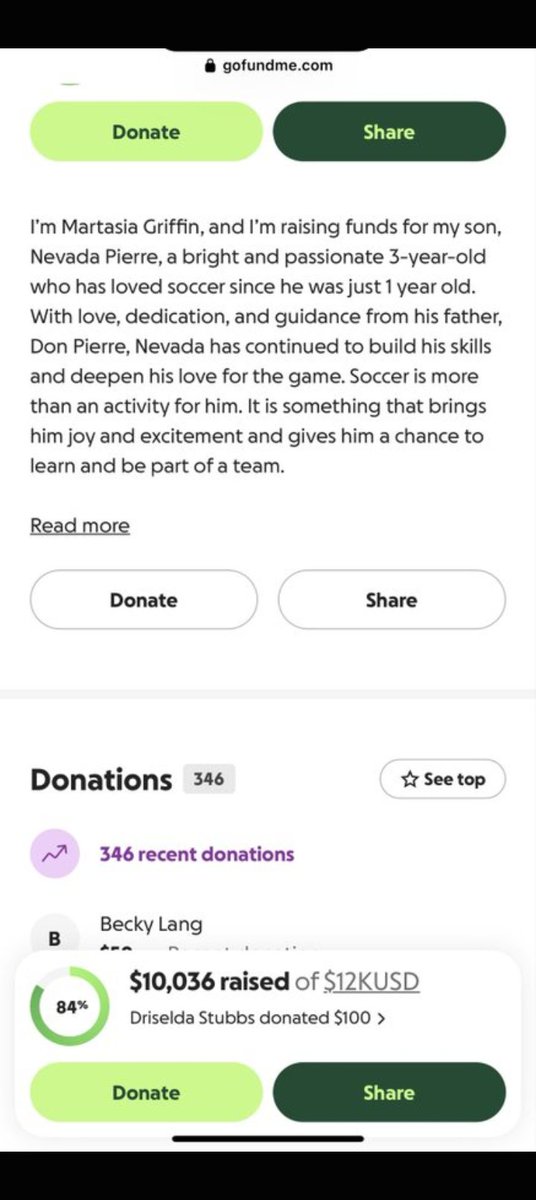Screen dimensions: 536x1200
Task: Open the $12K USD goal link
Action: [372, 982]
